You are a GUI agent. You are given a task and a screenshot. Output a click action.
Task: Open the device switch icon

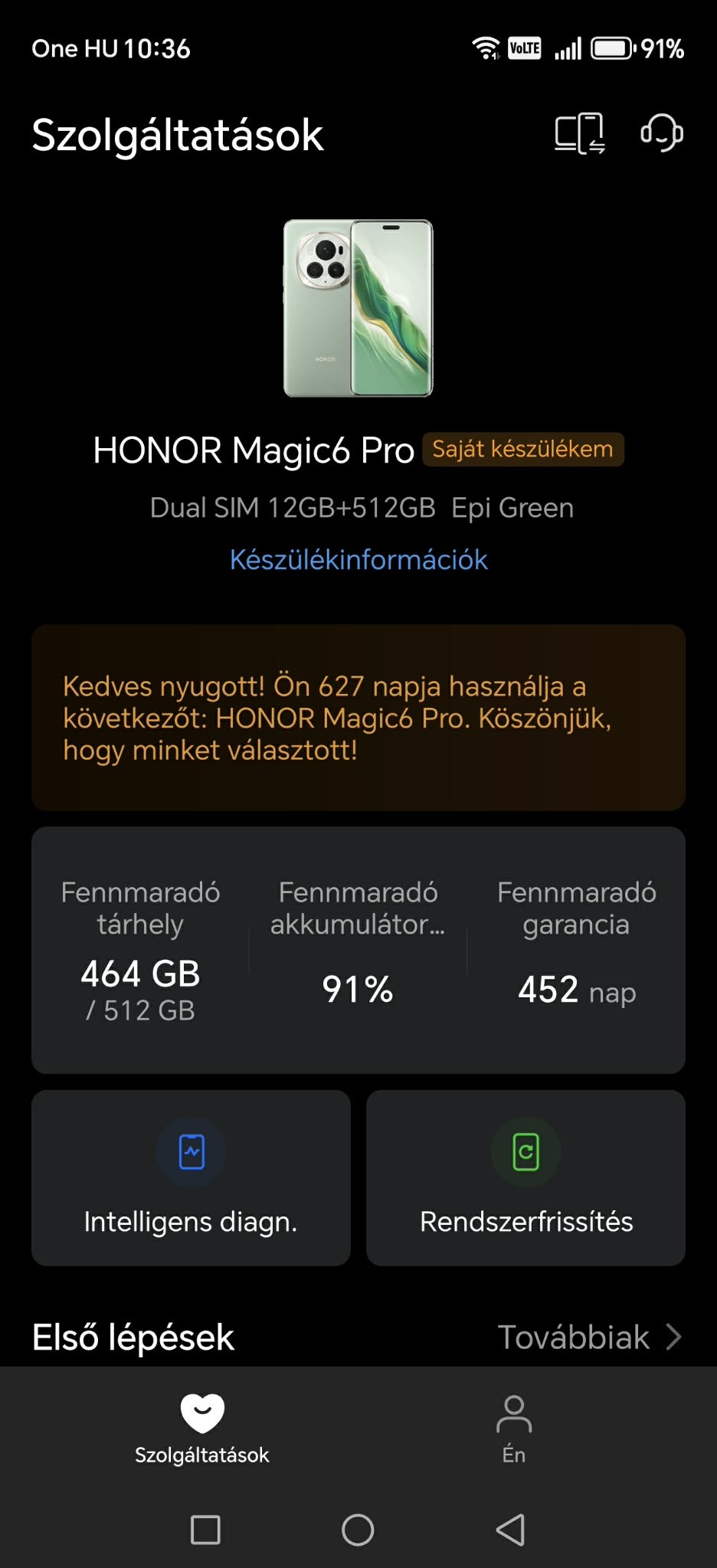click(580, 134)
